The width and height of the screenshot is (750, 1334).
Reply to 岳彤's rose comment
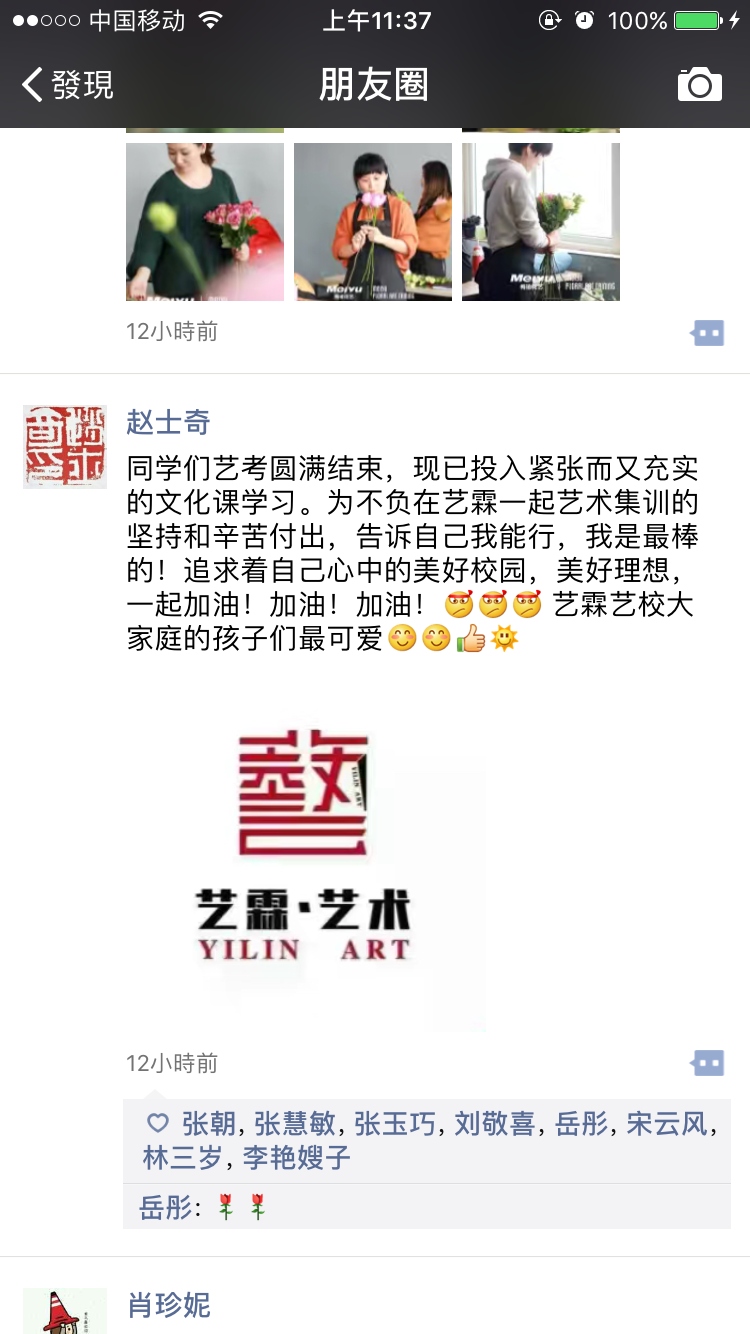coord(240,1208)
